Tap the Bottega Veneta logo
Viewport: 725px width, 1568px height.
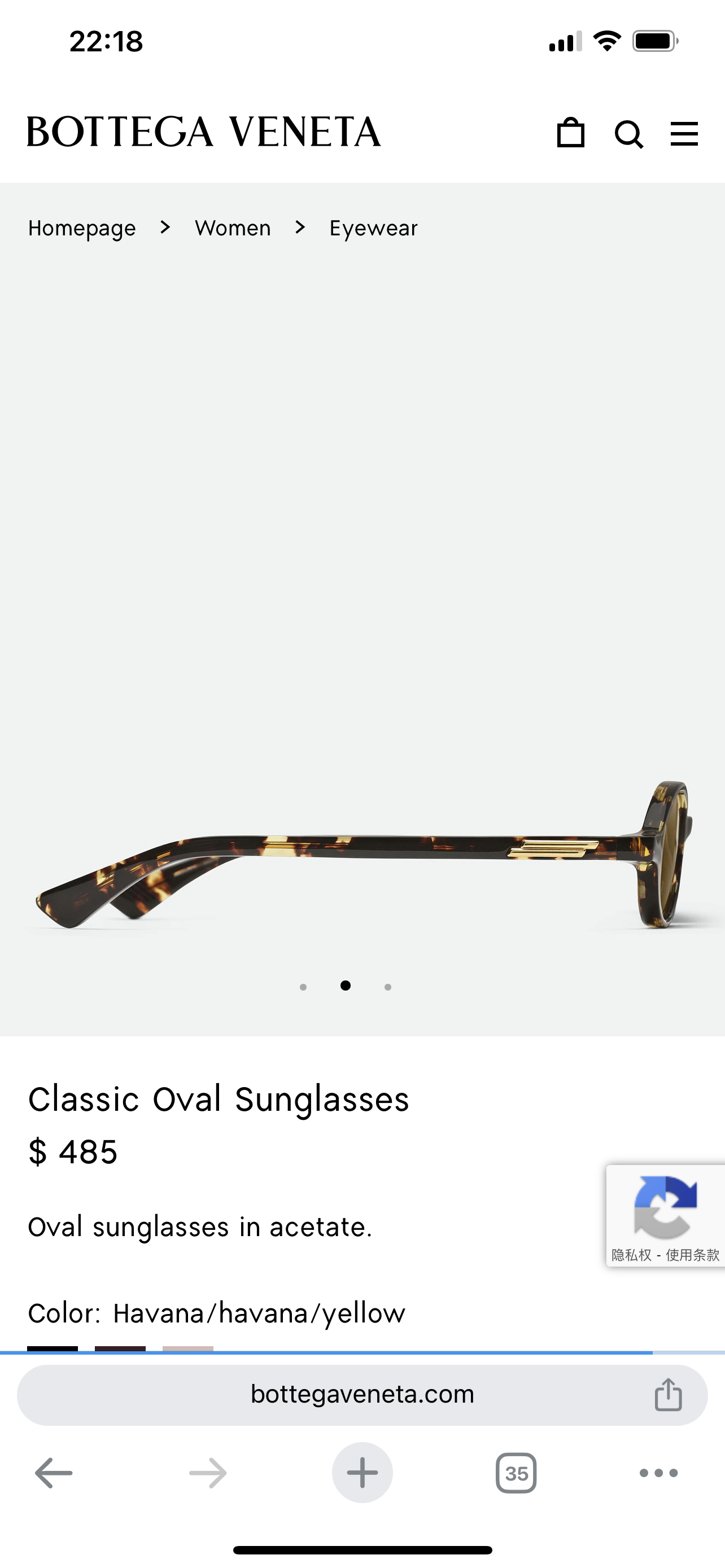[204, 132]
